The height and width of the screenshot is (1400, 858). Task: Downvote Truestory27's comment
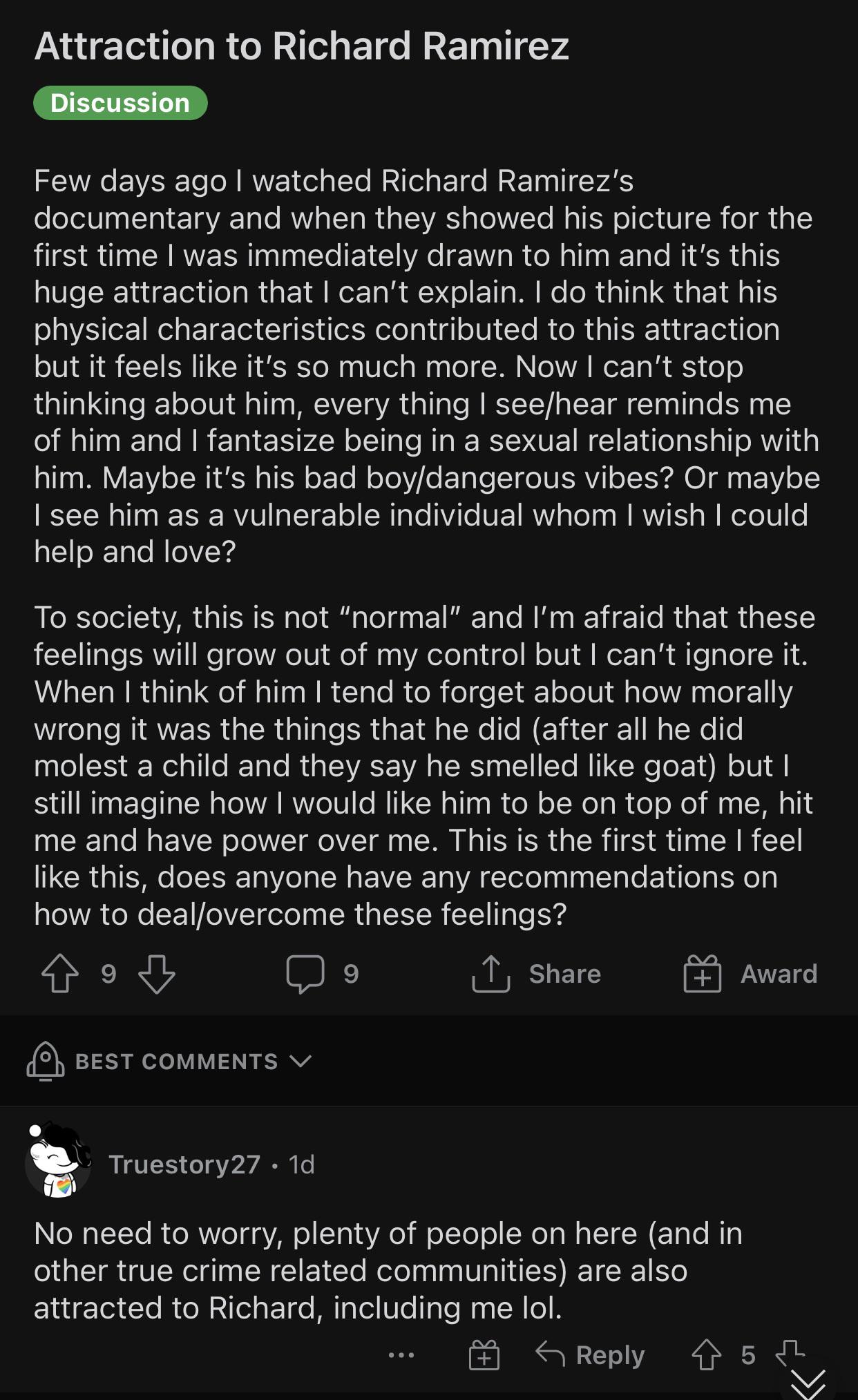(x=790, y=1354)
